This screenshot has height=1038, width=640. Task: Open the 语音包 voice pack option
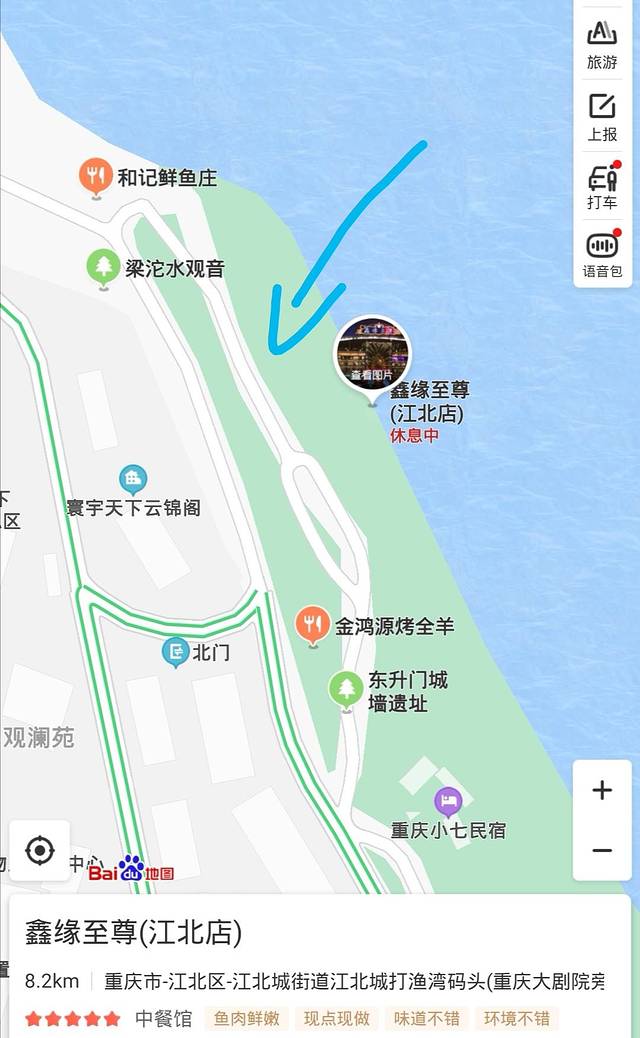[602, 254]
